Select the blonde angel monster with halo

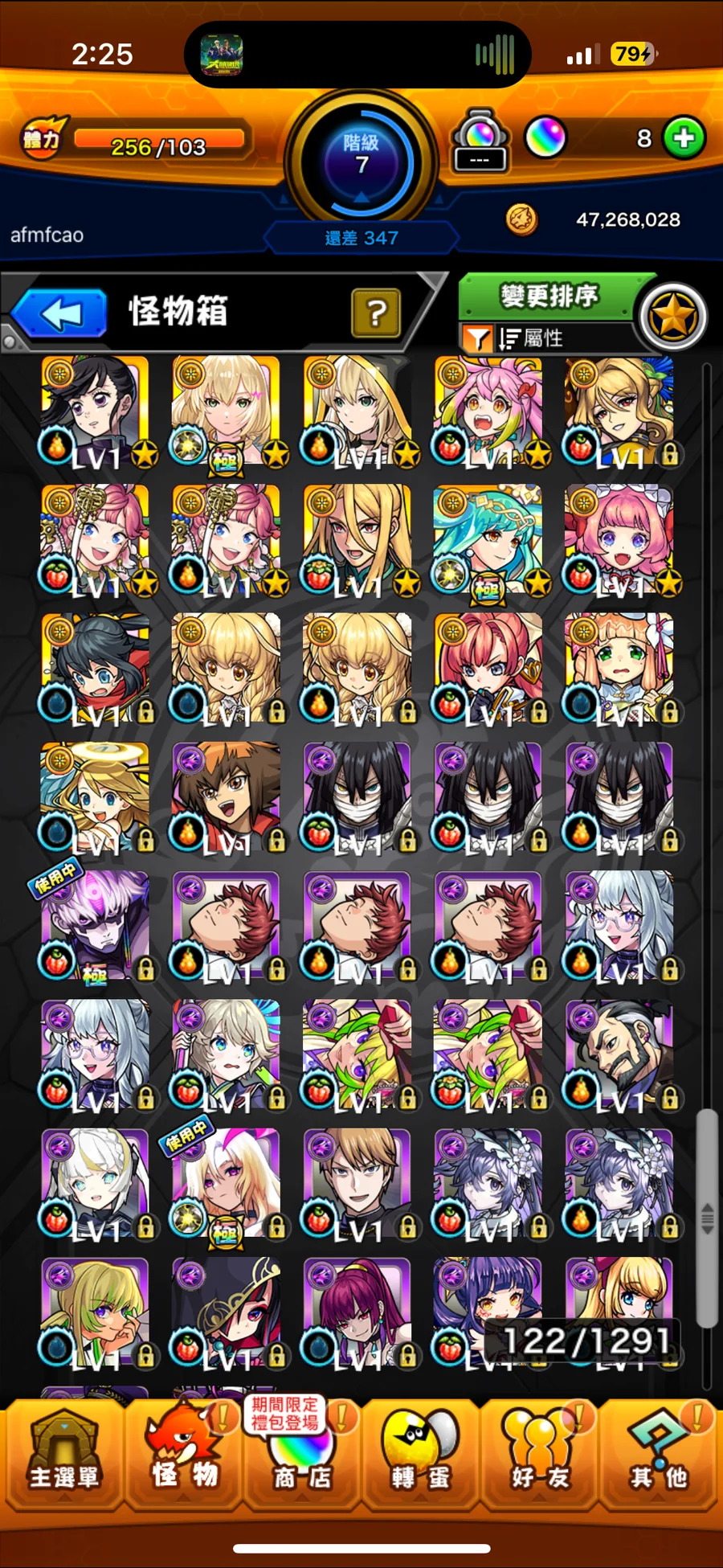[96, 797]
